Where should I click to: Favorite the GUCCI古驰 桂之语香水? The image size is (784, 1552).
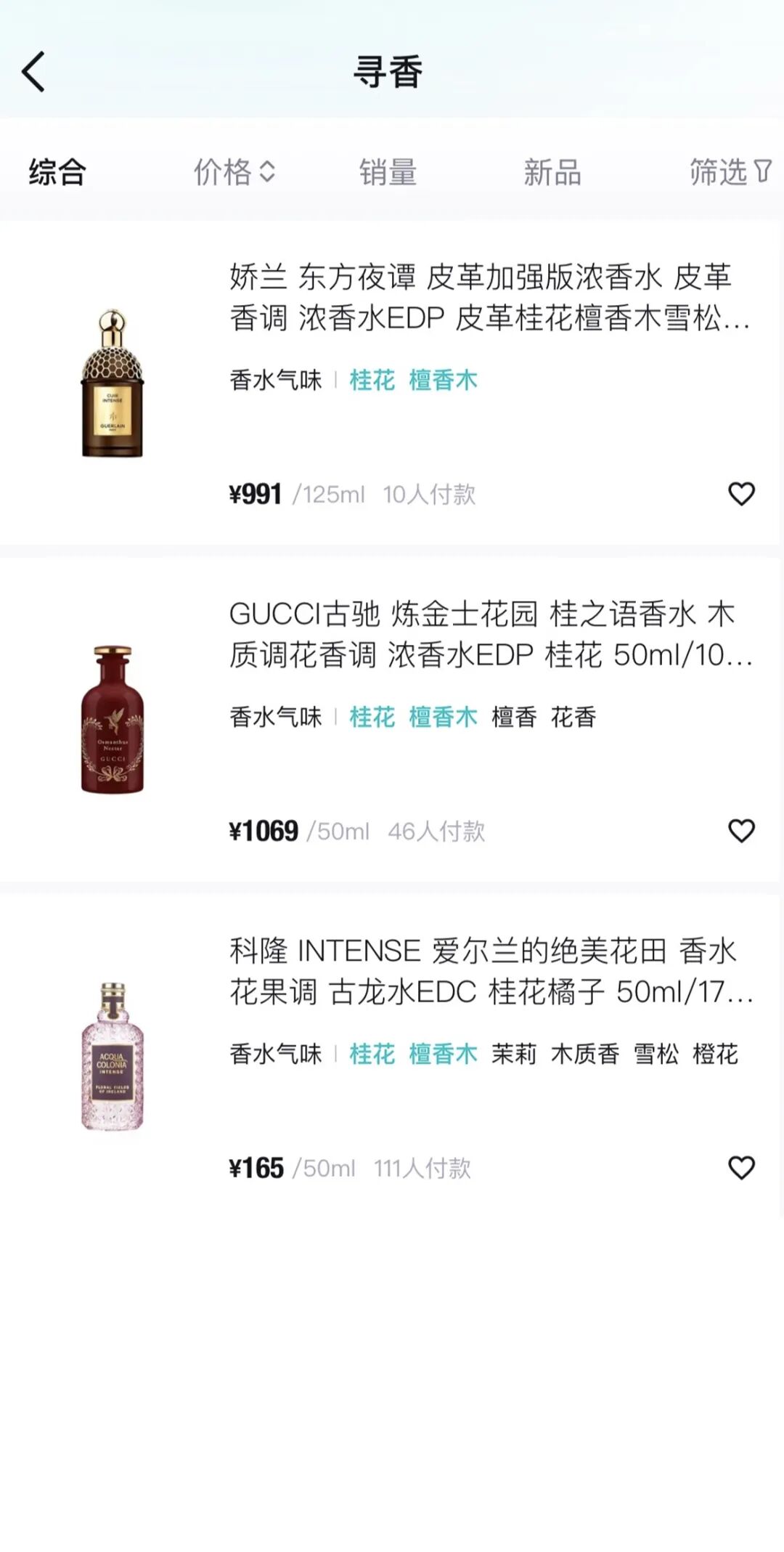coord(741,831)
